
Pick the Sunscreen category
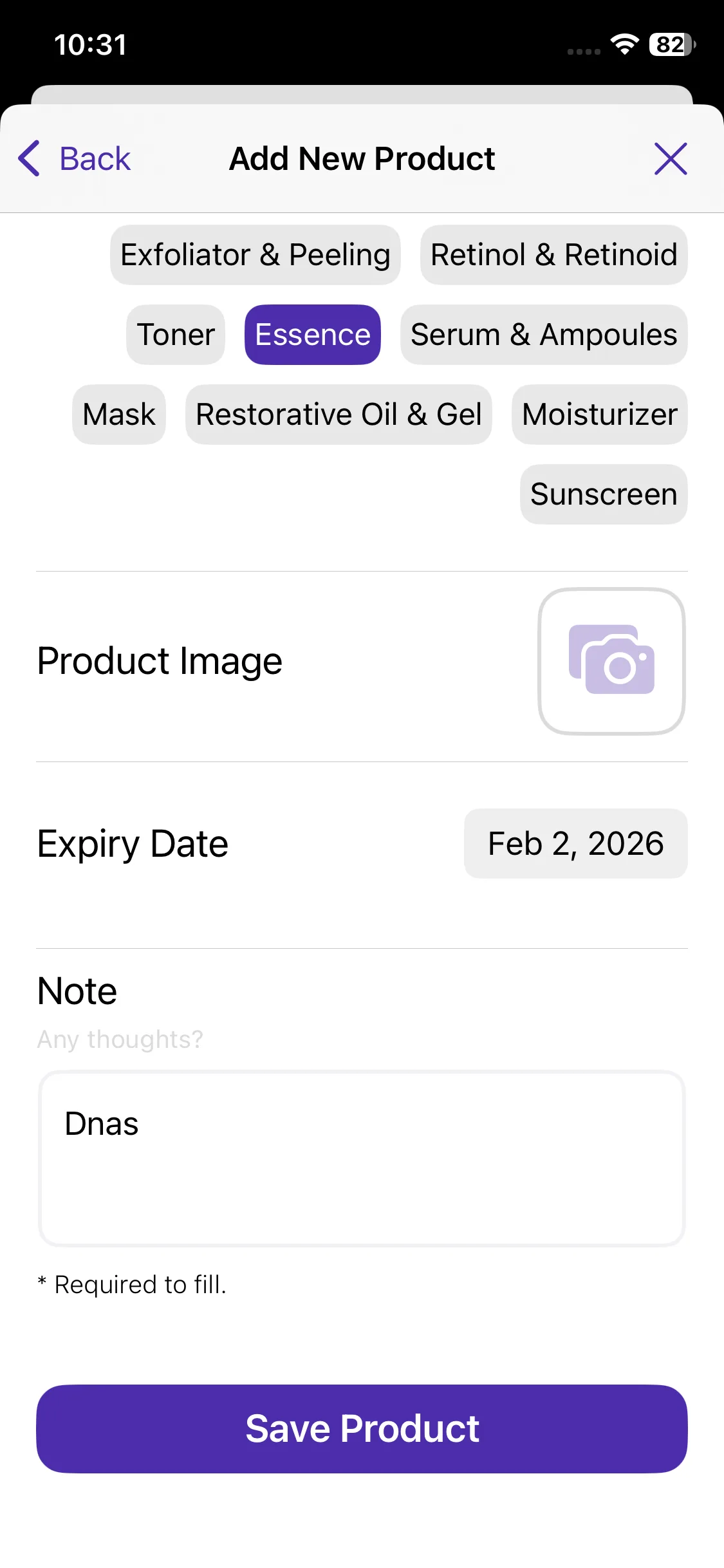[x=603, y=494]
